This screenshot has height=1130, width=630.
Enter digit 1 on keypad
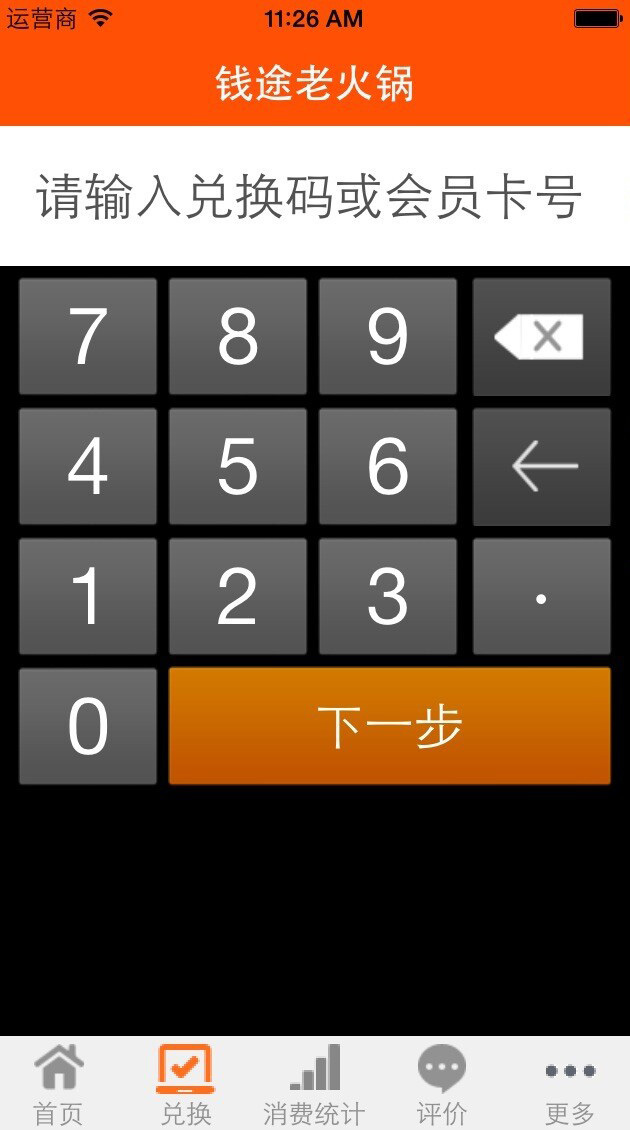[88, 596]
